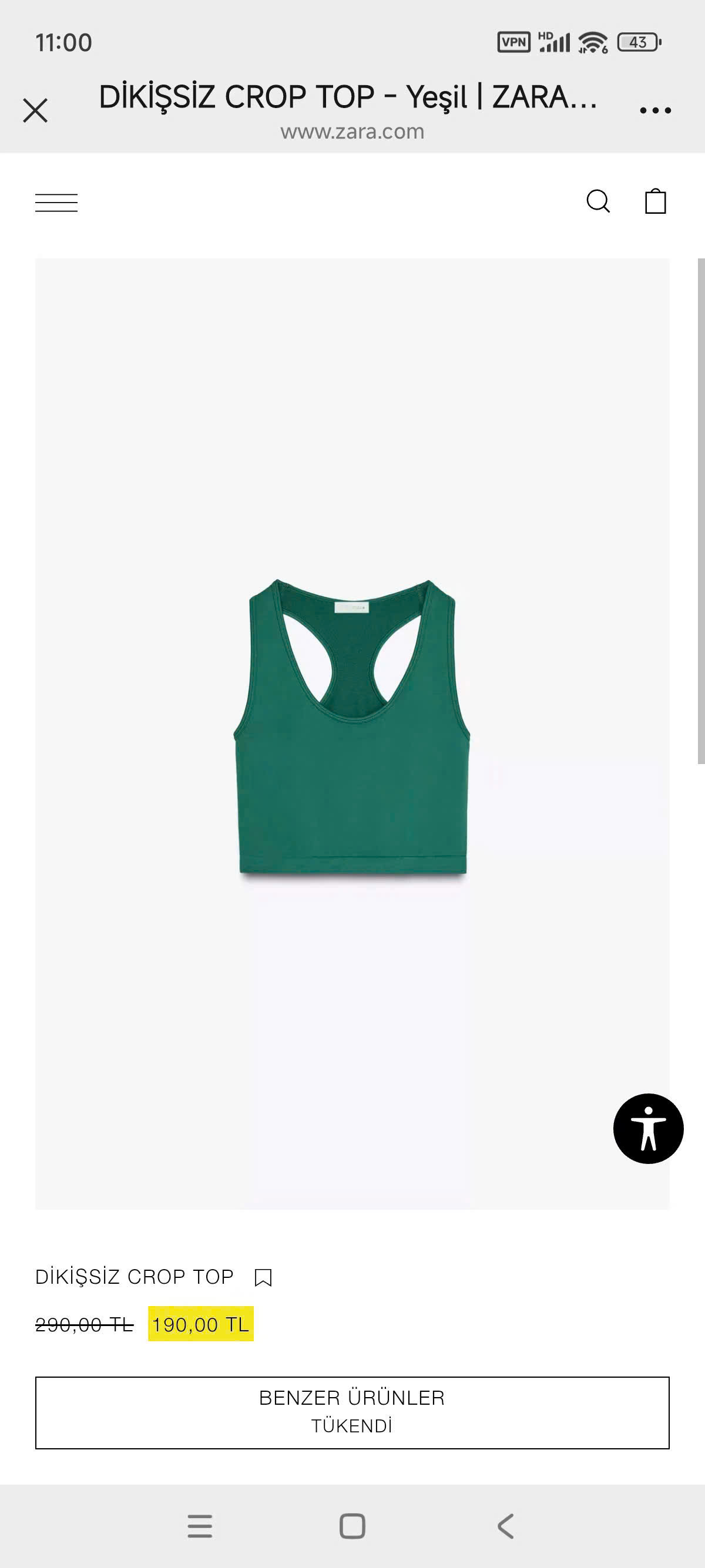The width and height of the screenshot is (705, 1568).
Task: Bookmark the Dikişsiz Crop Top
Action: pyautogui.click(x=263, y=1277)
